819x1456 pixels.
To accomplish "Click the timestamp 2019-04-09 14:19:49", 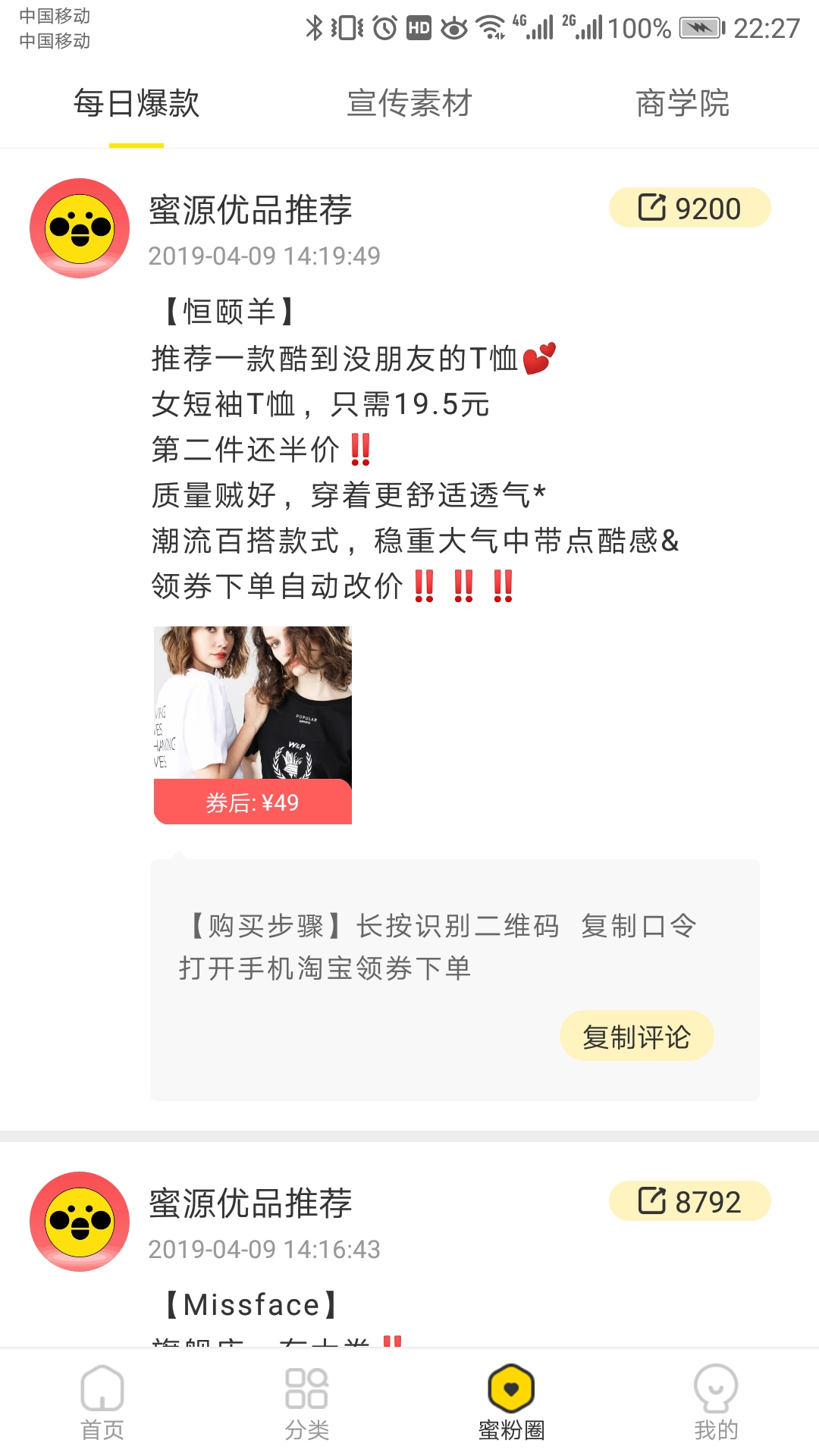I will tap(267, 256).
